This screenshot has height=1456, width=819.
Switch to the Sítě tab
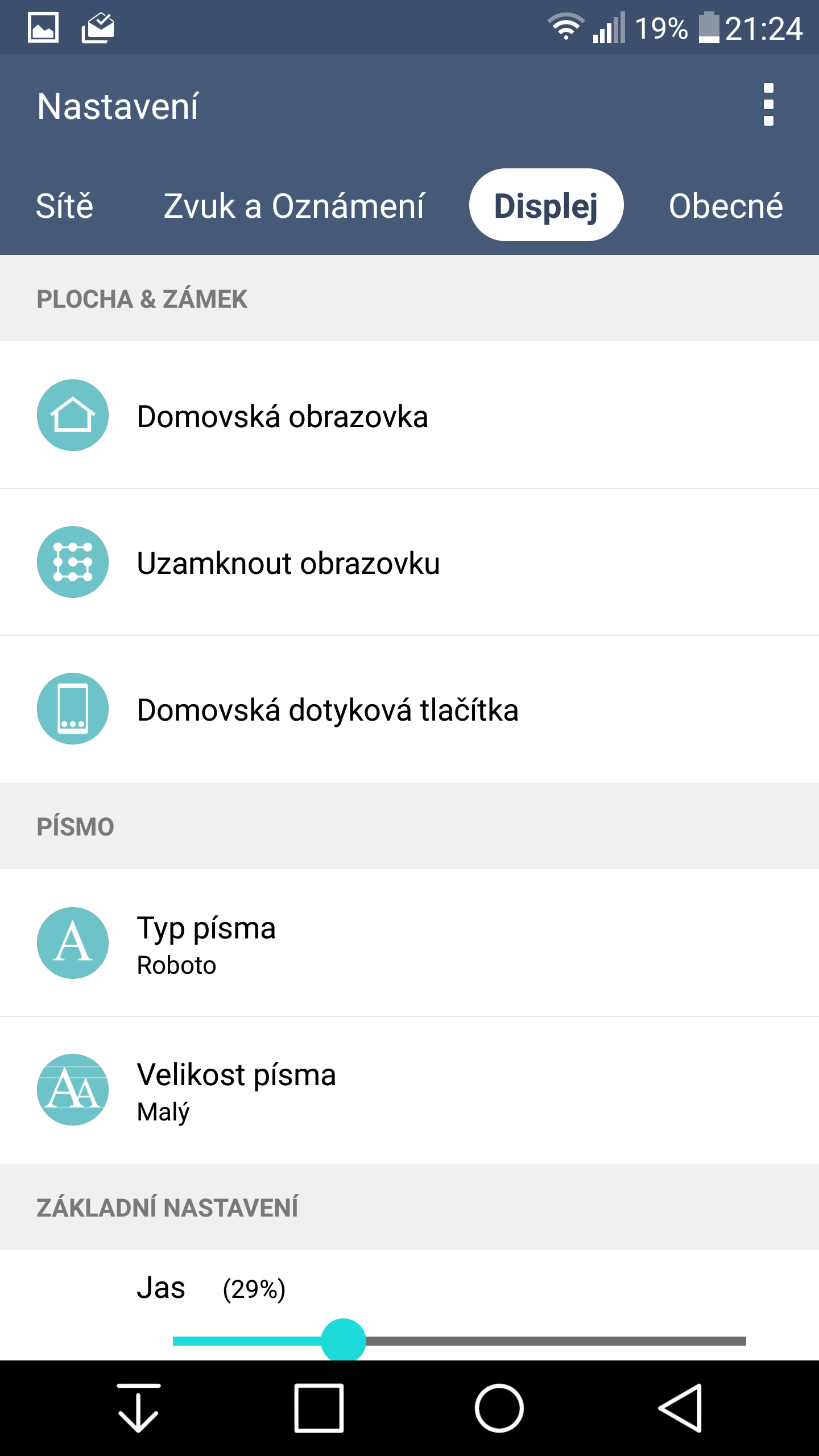65,205
